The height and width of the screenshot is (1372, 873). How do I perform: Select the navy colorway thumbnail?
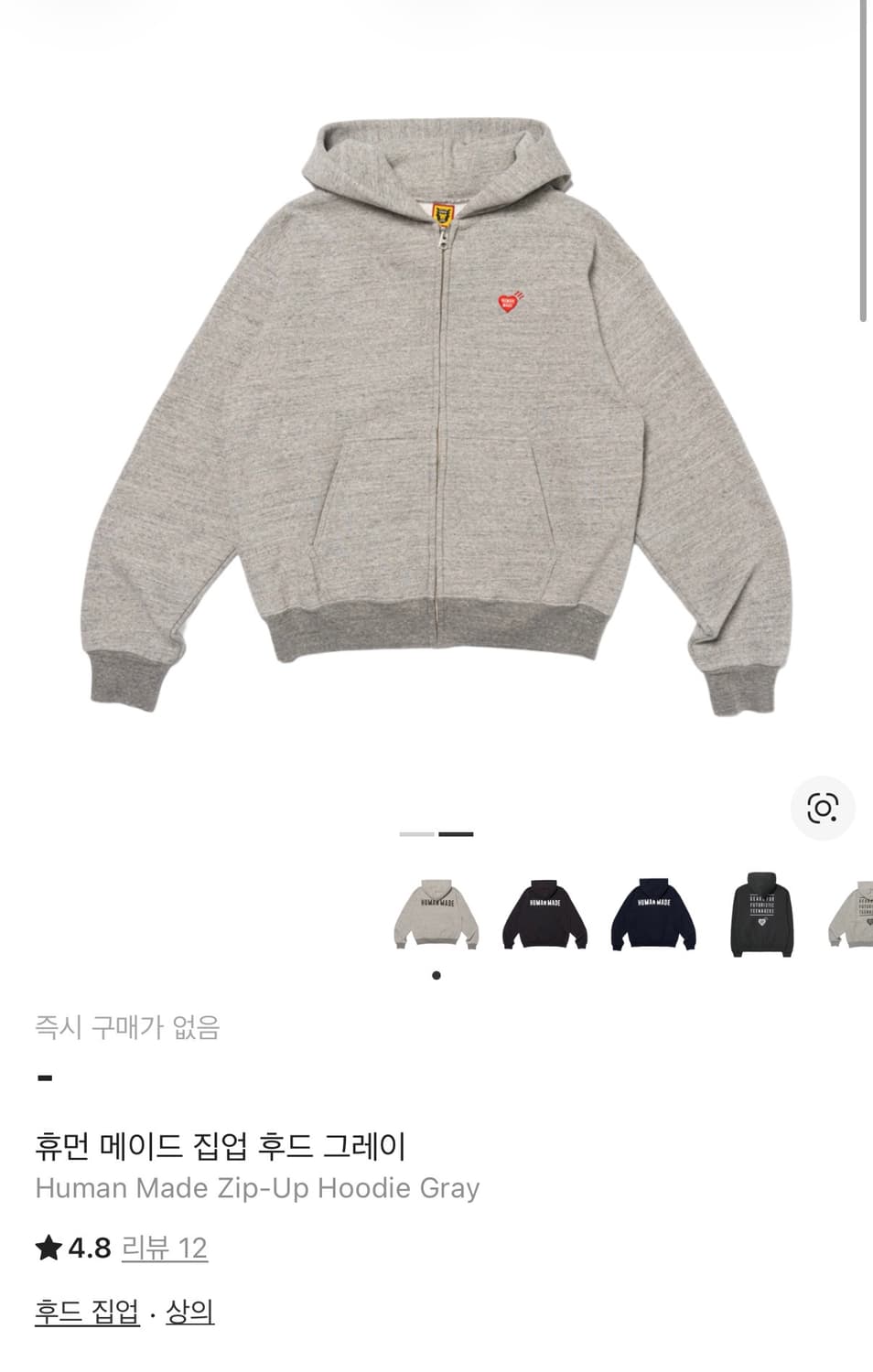(x=654, y=915)
